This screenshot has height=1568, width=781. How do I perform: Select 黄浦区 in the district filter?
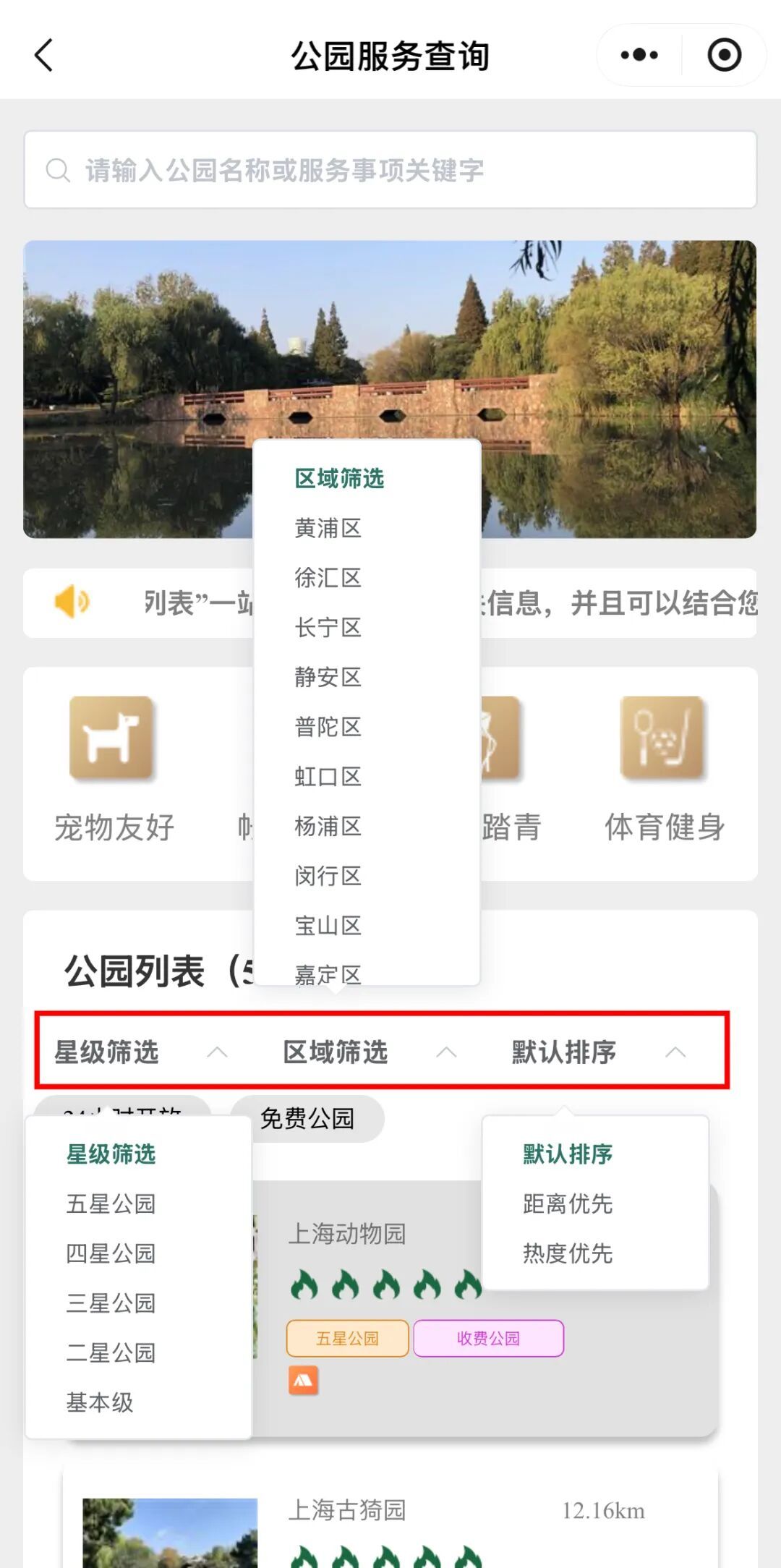click(x=328, y=529)
